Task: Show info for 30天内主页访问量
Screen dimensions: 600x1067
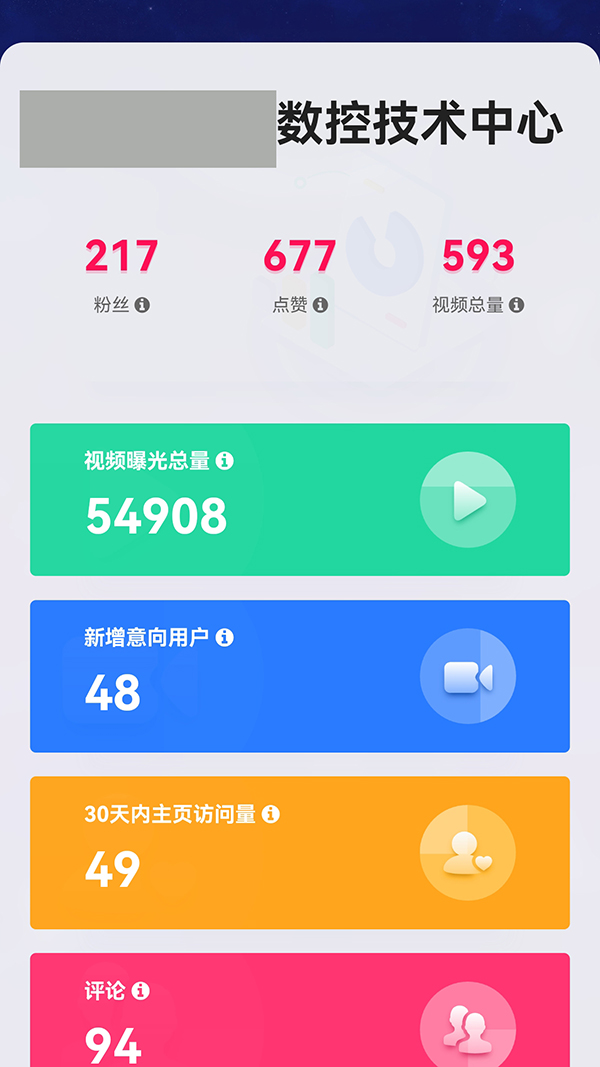Action: point(270,814)
